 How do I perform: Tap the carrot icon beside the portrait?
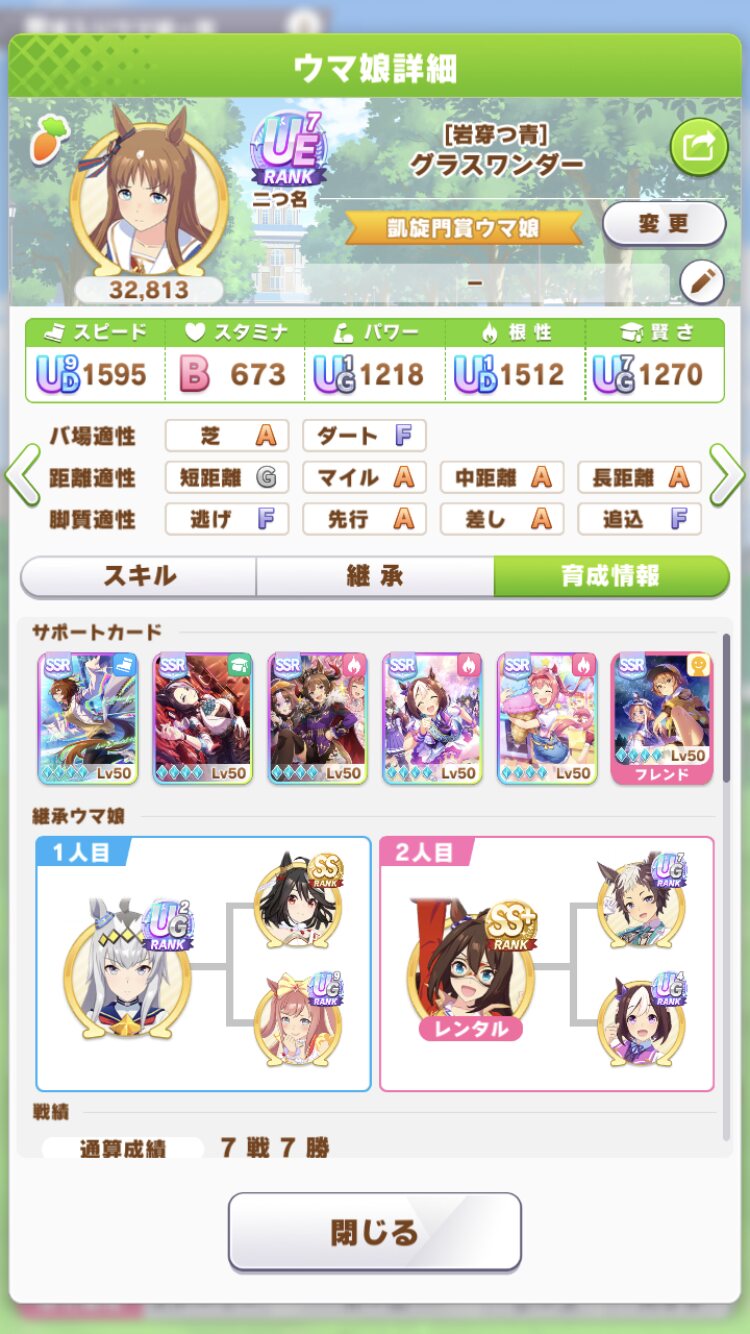(46, 141)
